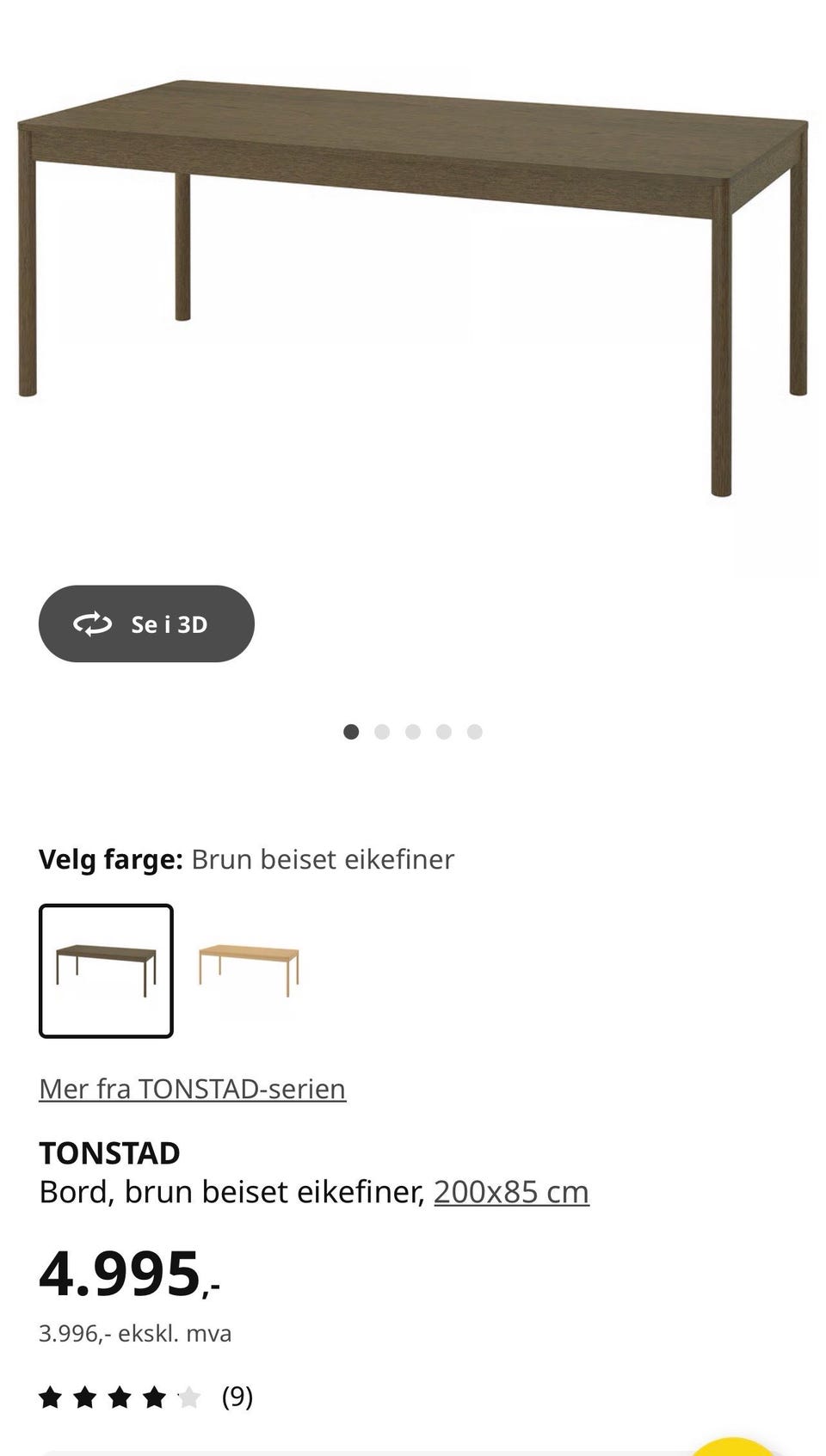Select the last carousel indicator dot
Image resolution: width=826 pixels, height=1456 pixels.
point(474,731)
